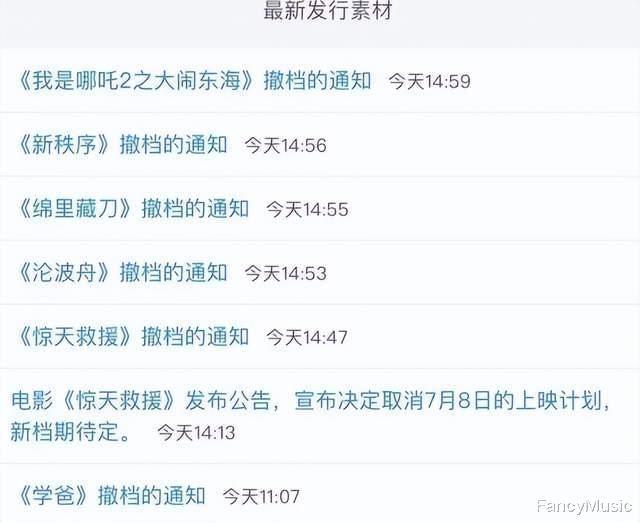Read 电影《惊天救援》发布公告 about 7月8日
Screen dimensions: 640x523
click(310, 402)
